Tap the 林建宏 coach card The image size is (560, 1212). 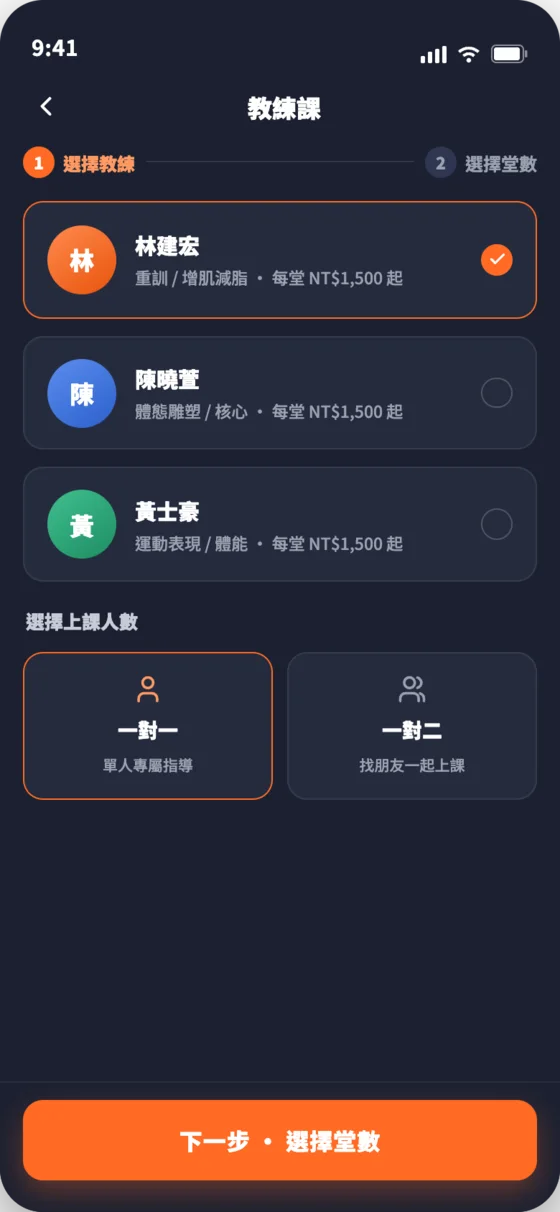coord(280,260)
